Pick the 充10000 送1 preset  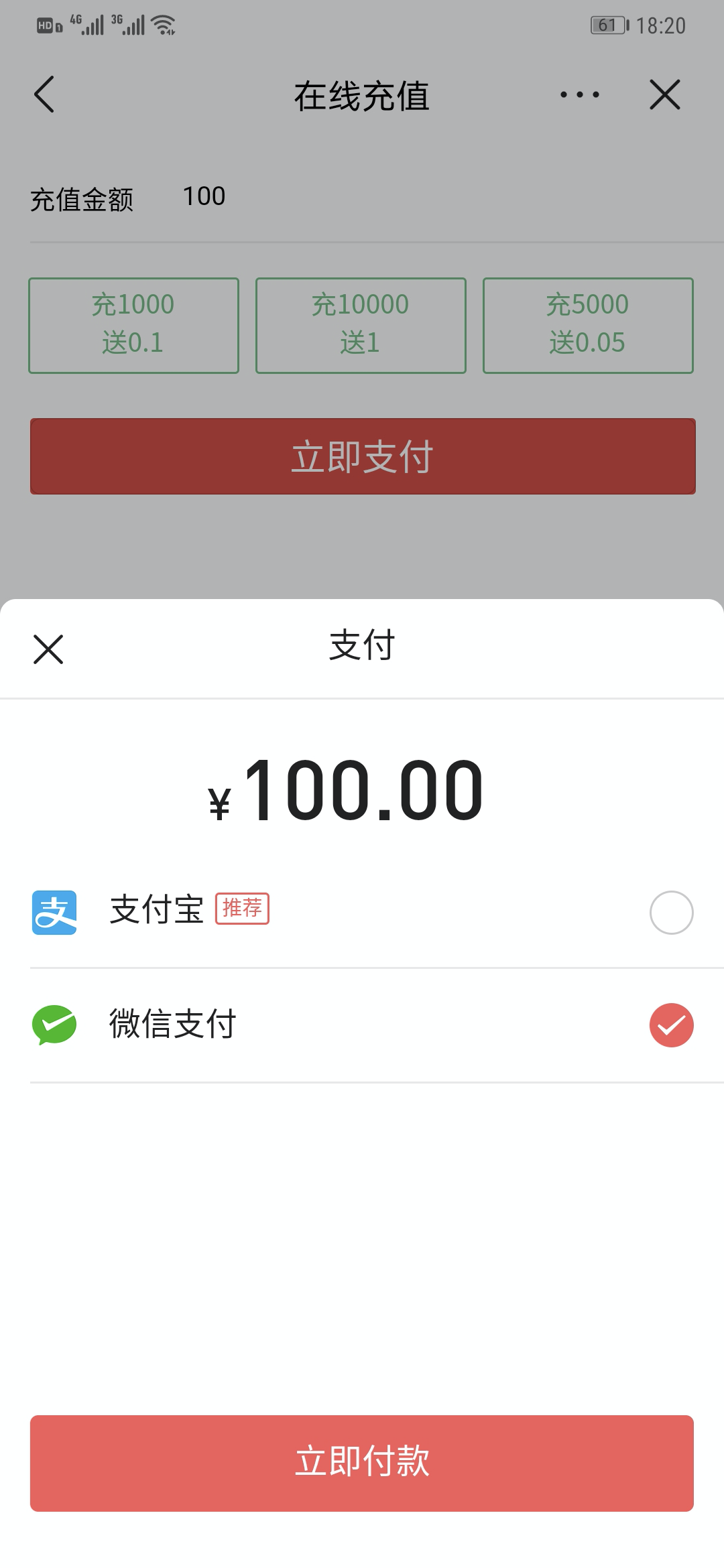point(361,325)
